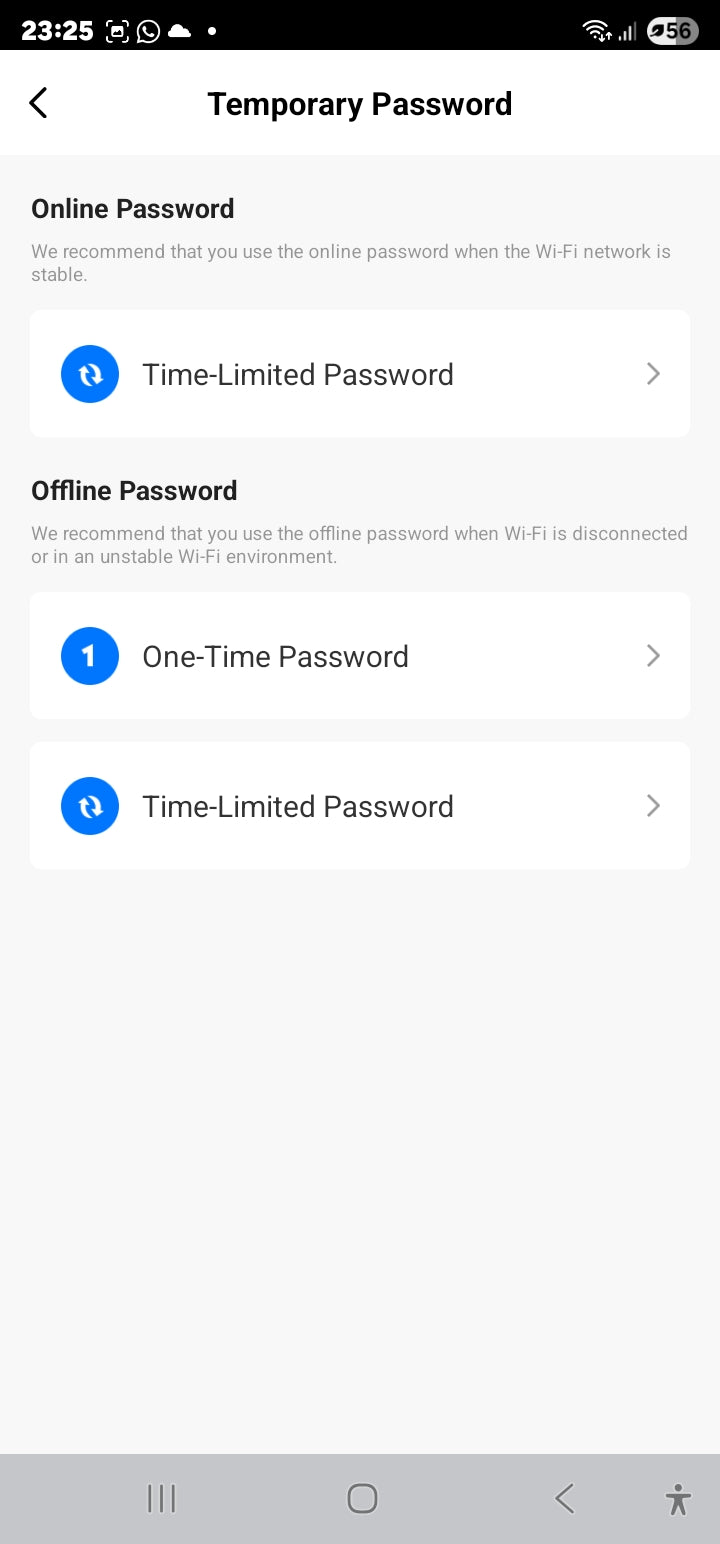Viewport: 720px width, 1544px height.
Task: Open One-Time Password option
Action: [x=359, y=656]
